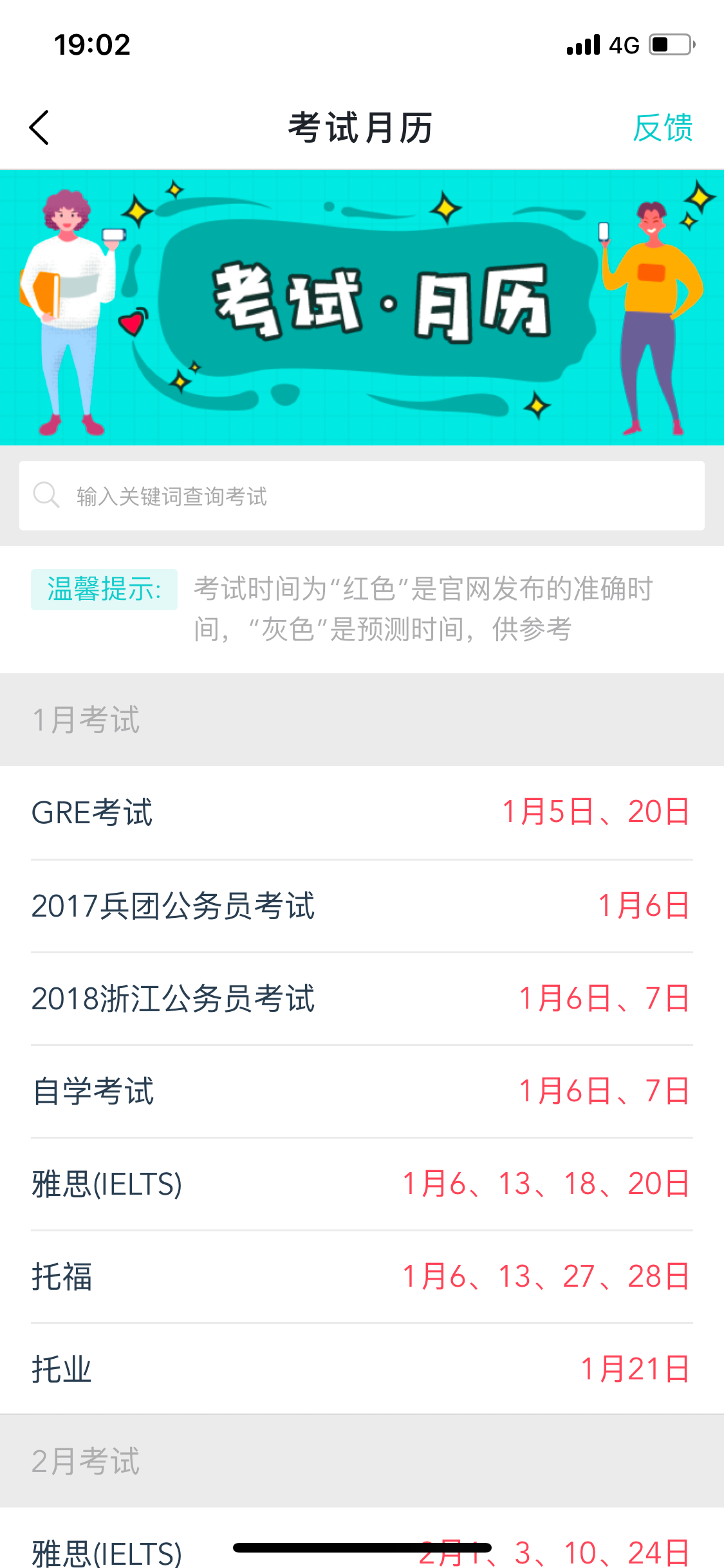Click the 考试月历 page title

pos(362,127)
